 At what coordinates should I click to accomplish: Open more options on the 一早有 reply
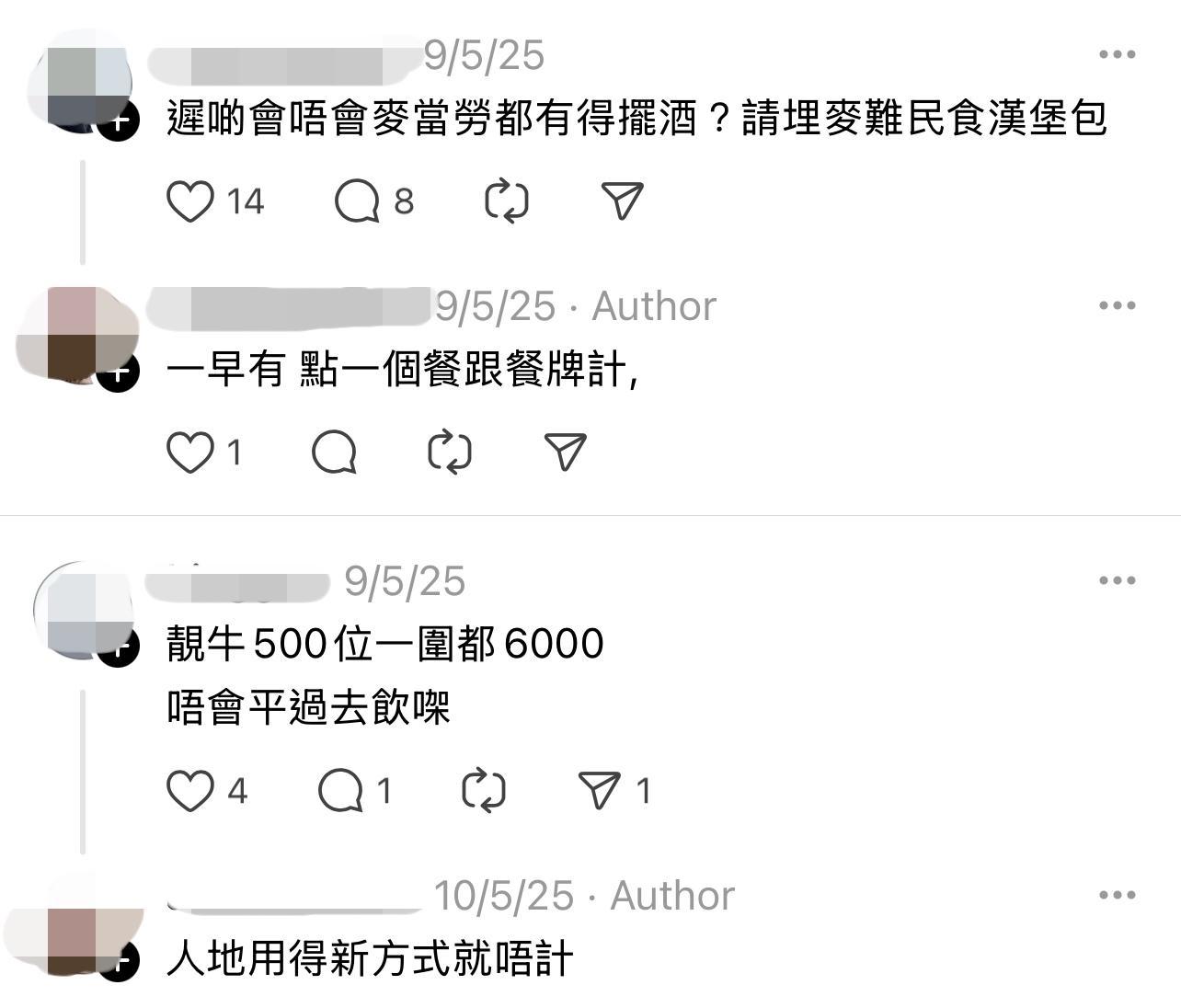point(1117,305)
